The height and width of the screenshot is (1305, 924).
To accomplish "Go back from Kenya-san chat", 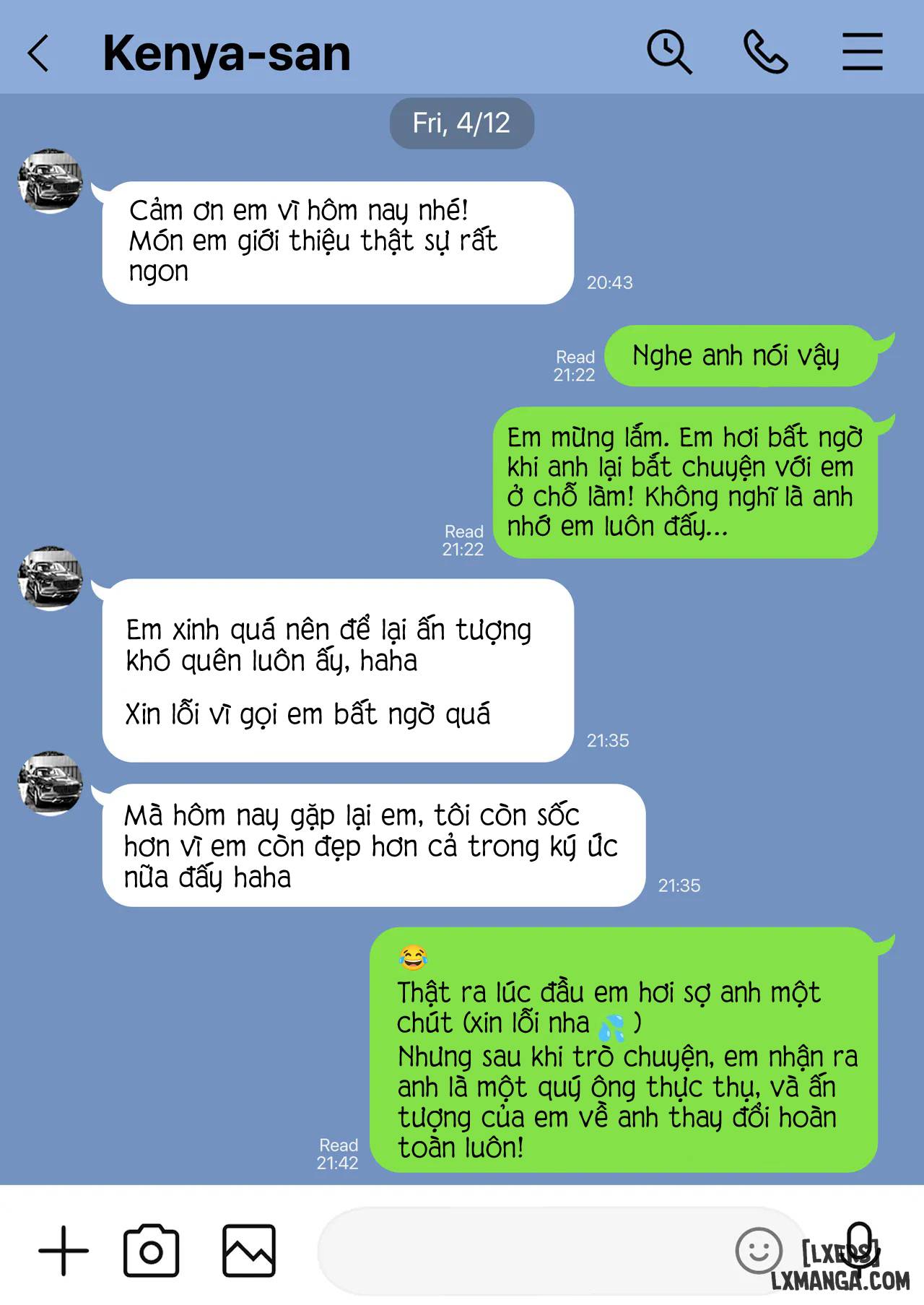I will [x=38, y=53].
